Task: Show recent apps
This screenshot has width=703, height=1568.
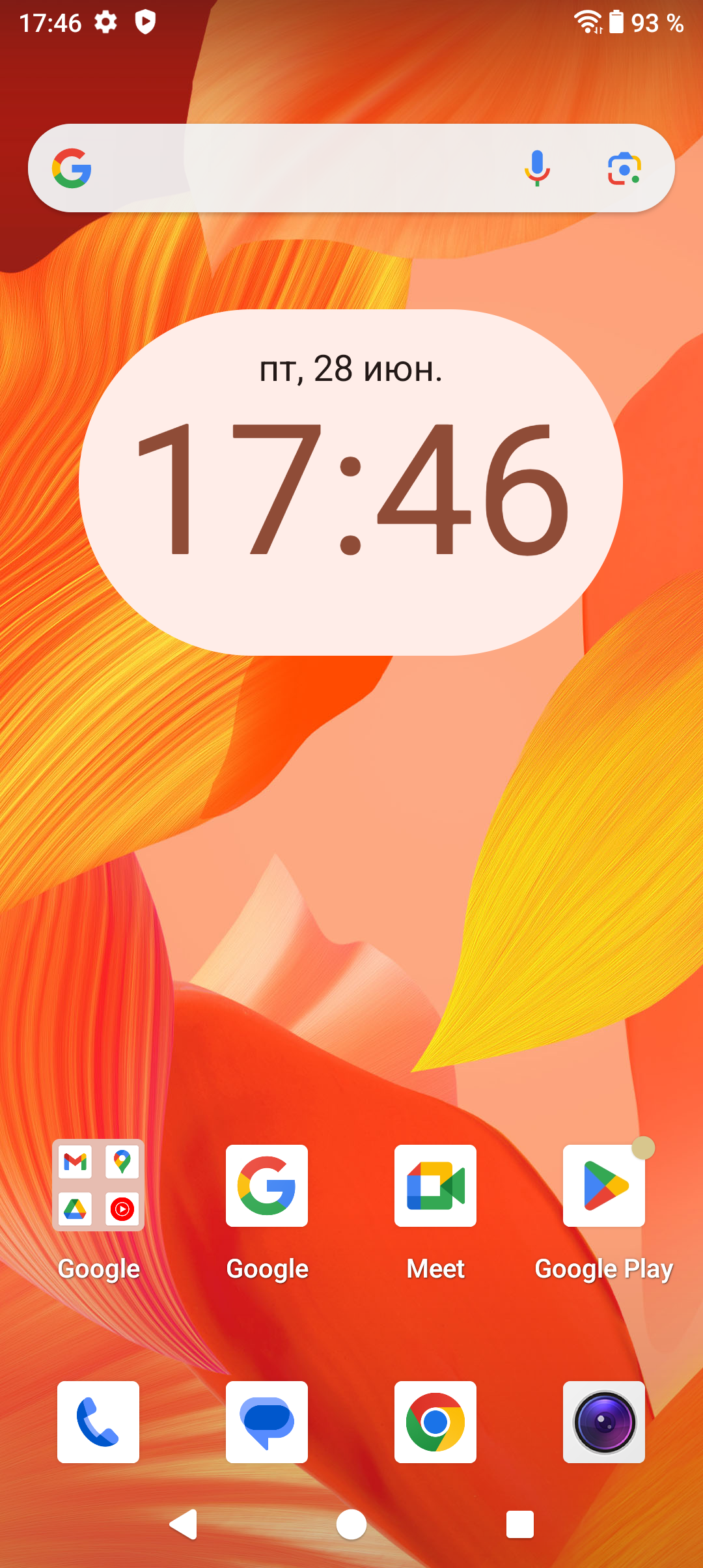Action: click(x=519, y=1524)
